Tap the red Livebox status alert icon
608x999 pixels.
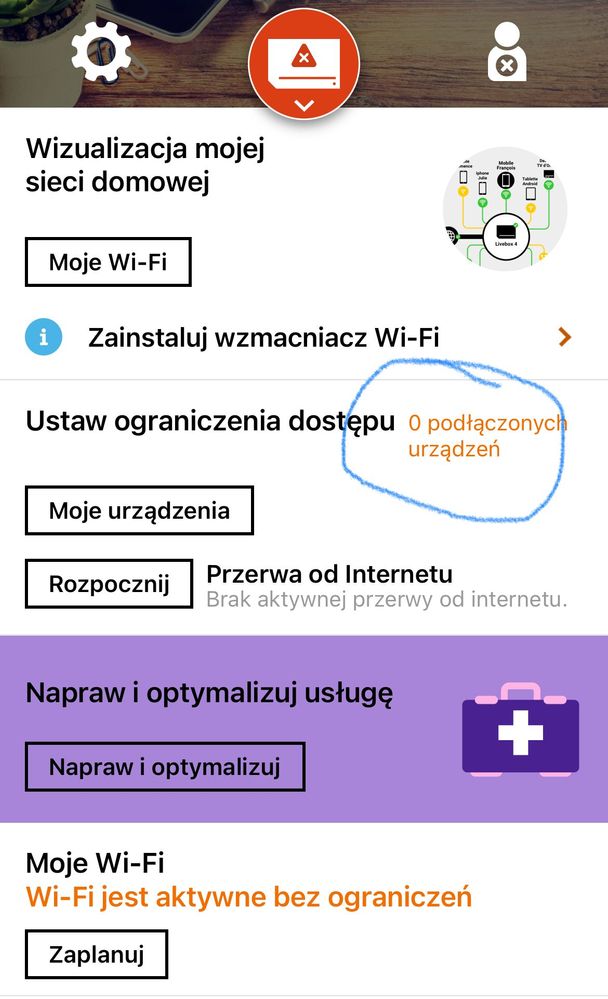(x=304, y=62)
